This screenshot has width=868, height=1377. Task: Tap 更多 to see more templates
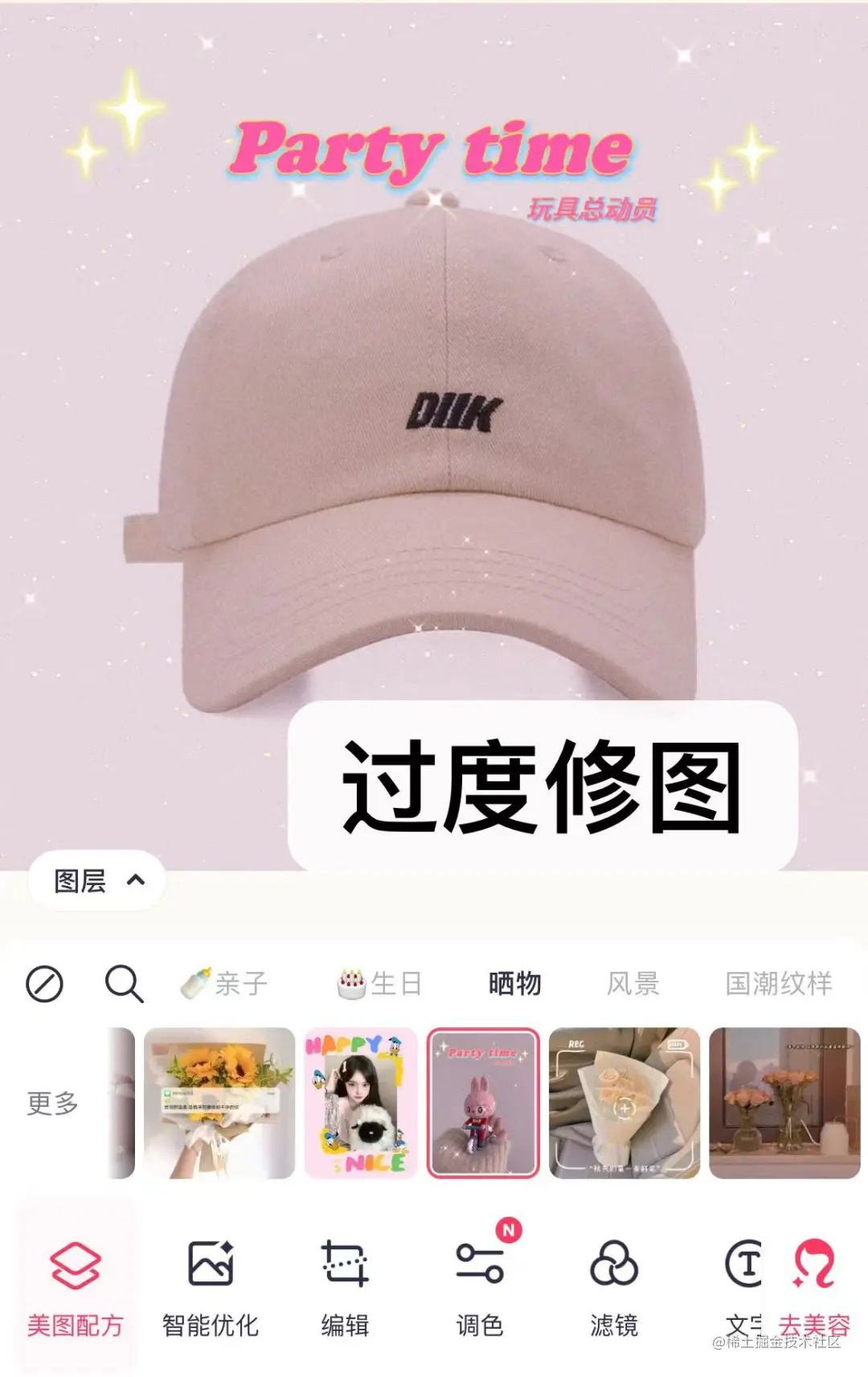[x=53, y=1103]
